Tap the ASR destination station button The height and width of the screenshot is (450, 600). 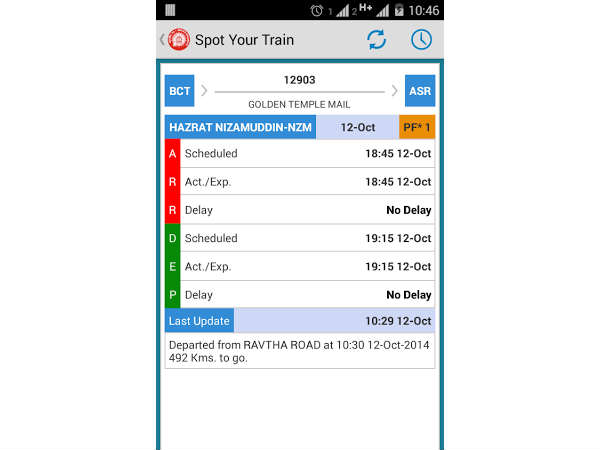(420, 90)
